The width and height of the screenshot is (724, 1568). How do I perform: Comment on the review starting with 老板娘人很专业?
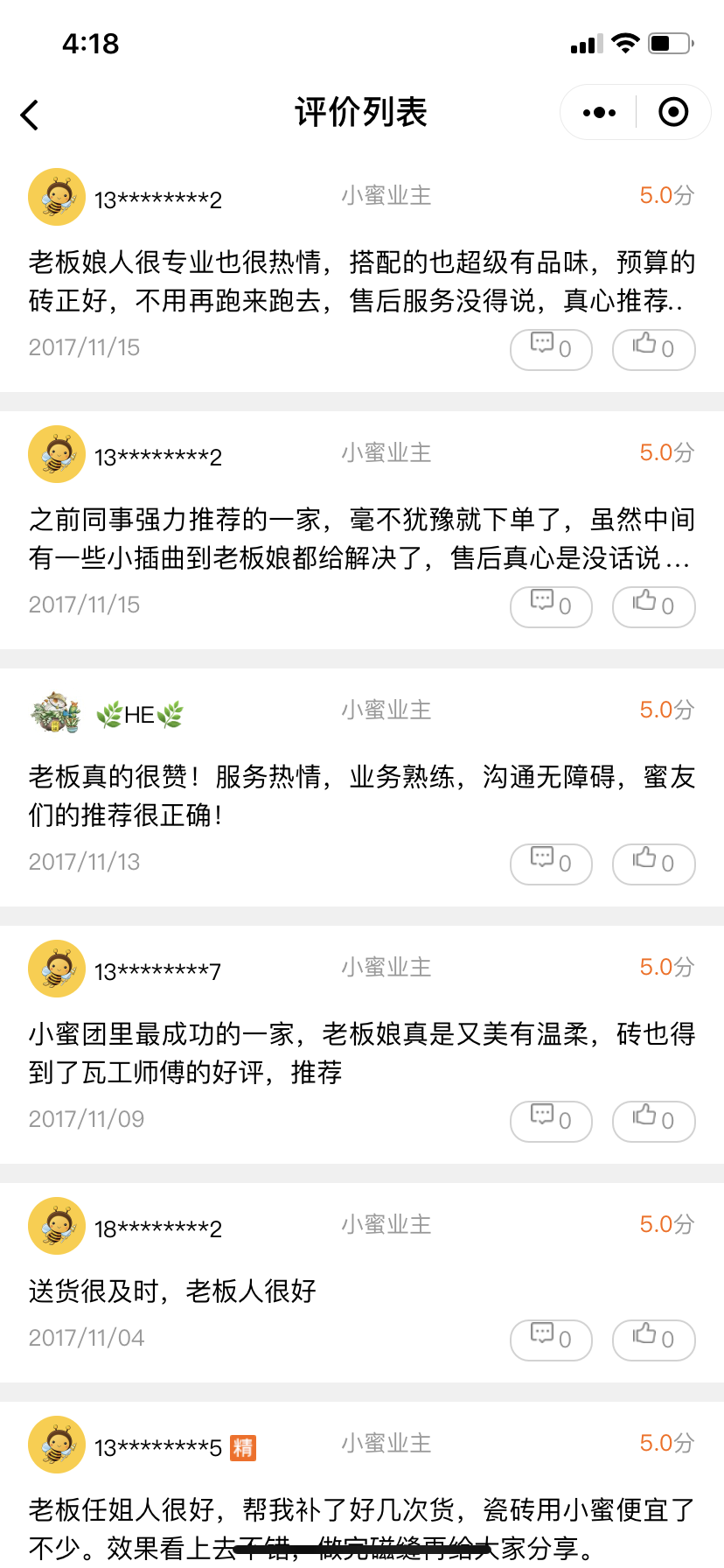(x=551, y=349)
